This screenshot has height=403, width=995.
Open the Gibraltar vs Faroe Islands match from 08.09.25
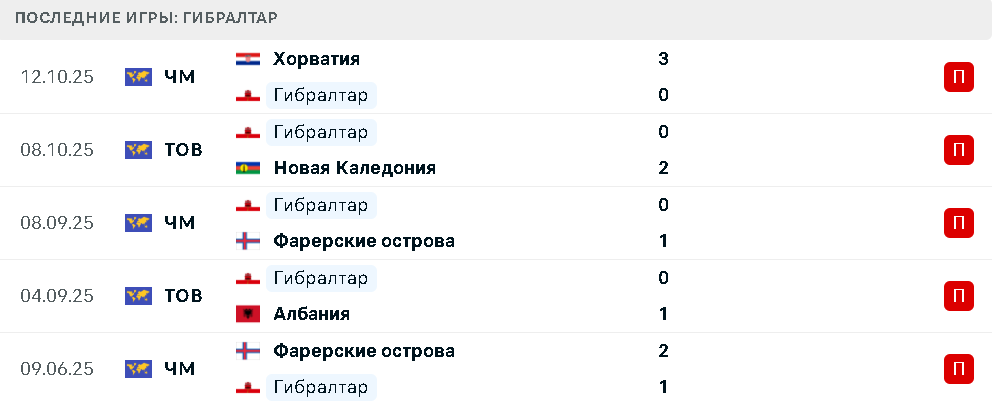pos(496,223)
